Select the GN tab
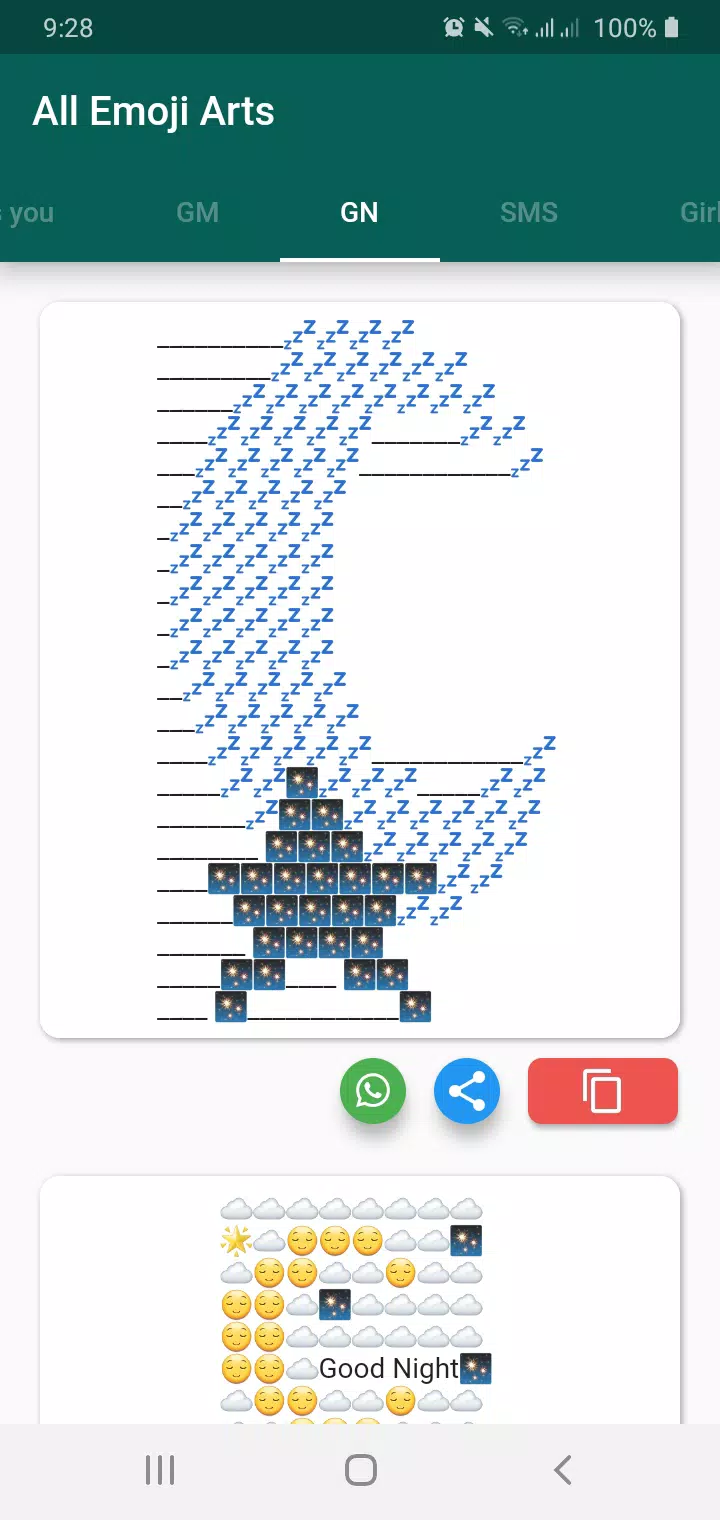Image resolution: width=720 pixels, height=1520 pixels. pos(359,212)
